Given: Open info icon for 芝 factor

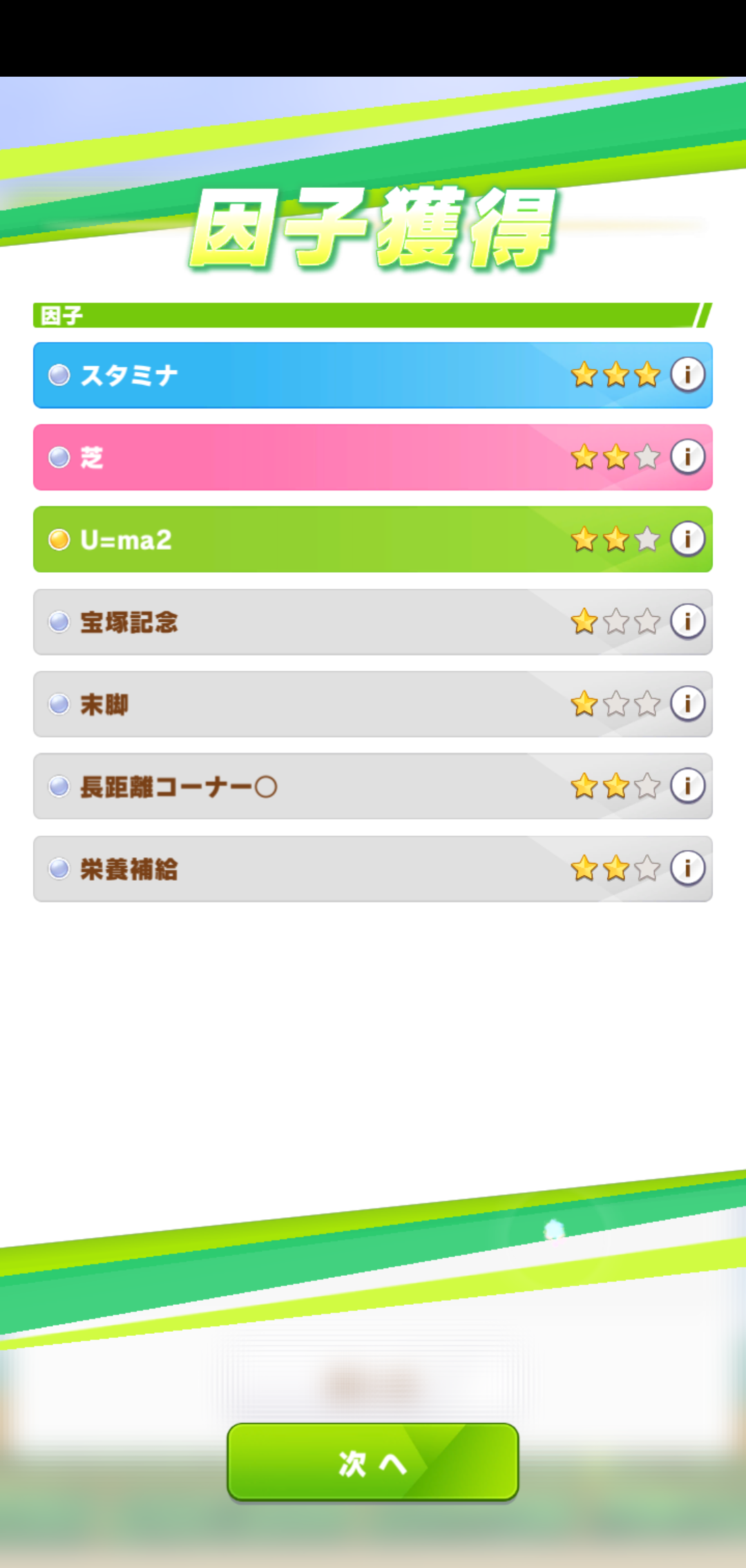Looking at the screenshot, I should pyautogui.click(x=687, y=457).
